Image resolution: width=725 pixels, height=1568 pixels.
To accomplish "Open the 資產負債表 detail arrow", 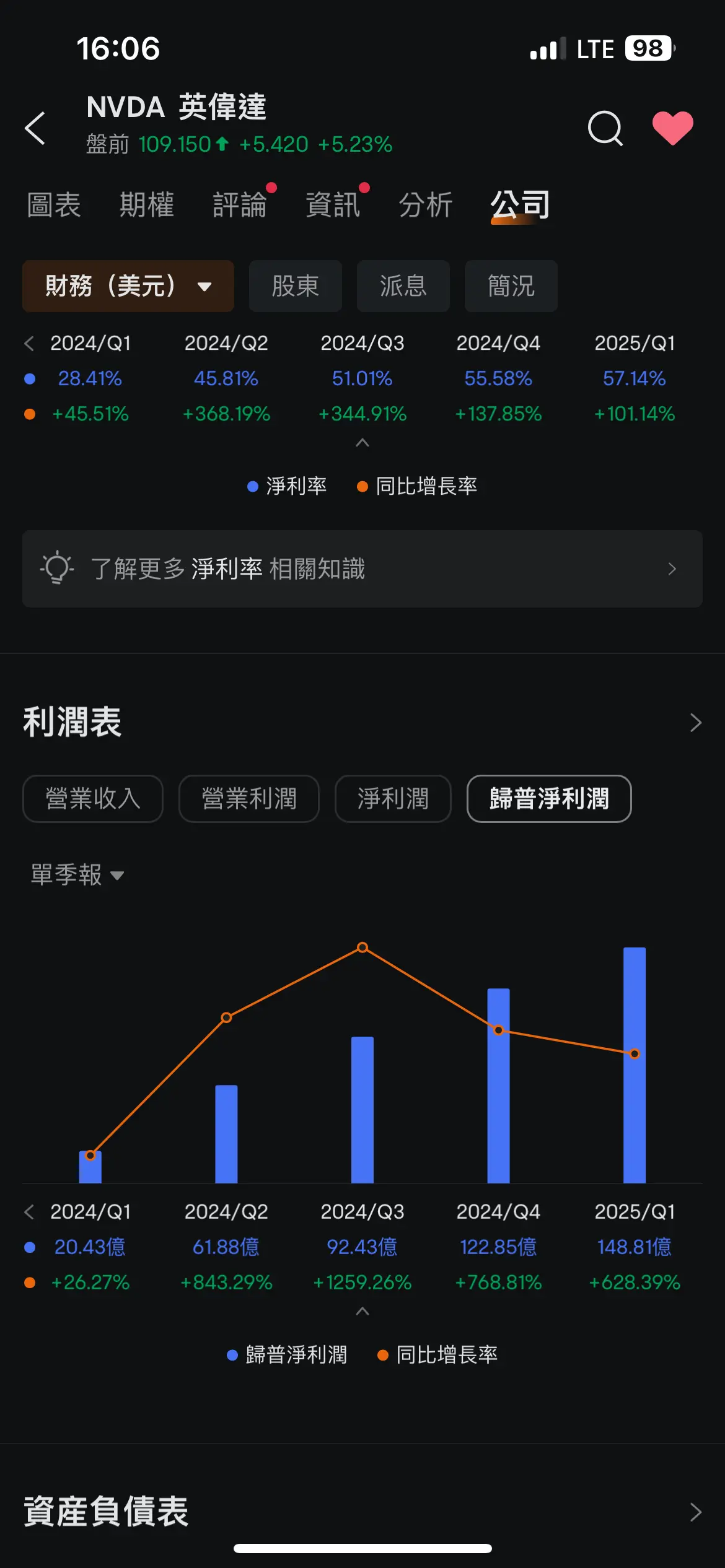I will pos(695,1513).
